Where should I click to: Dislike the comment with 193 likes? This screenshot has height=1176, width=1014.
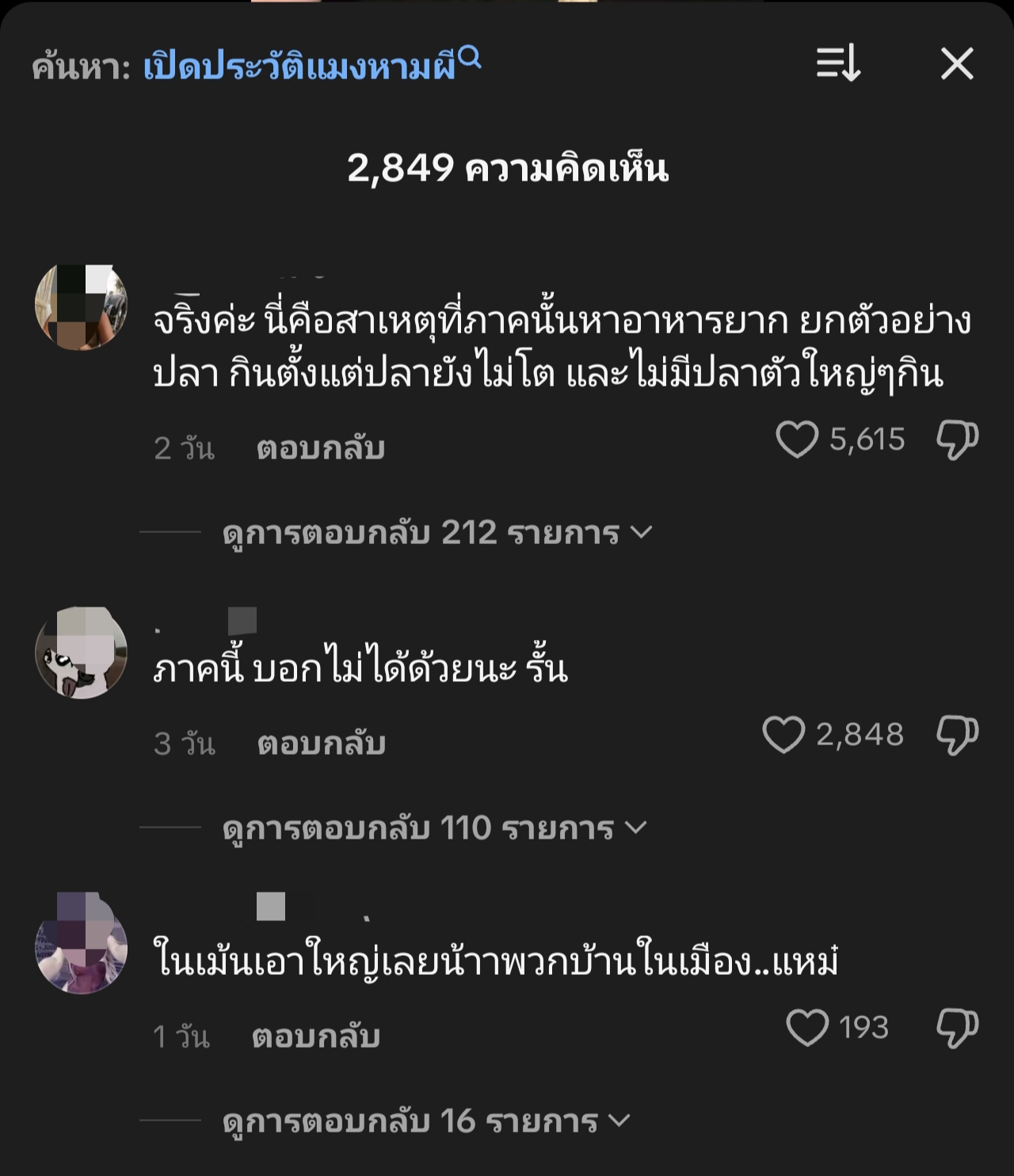point(957,1028)
